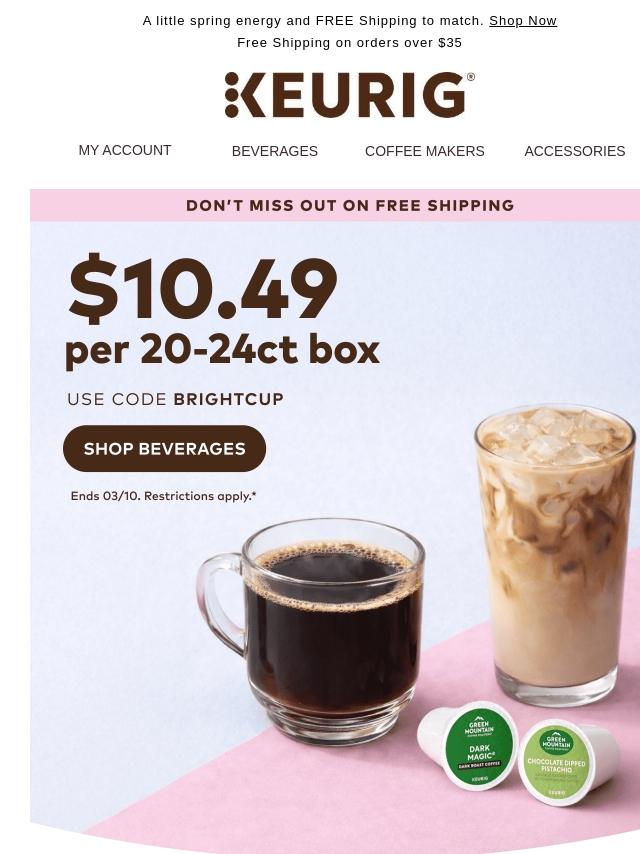Viewport: 640px width, 854px height.
Task: Follow the Shop Now link
Action: click(x=522, y=21)
